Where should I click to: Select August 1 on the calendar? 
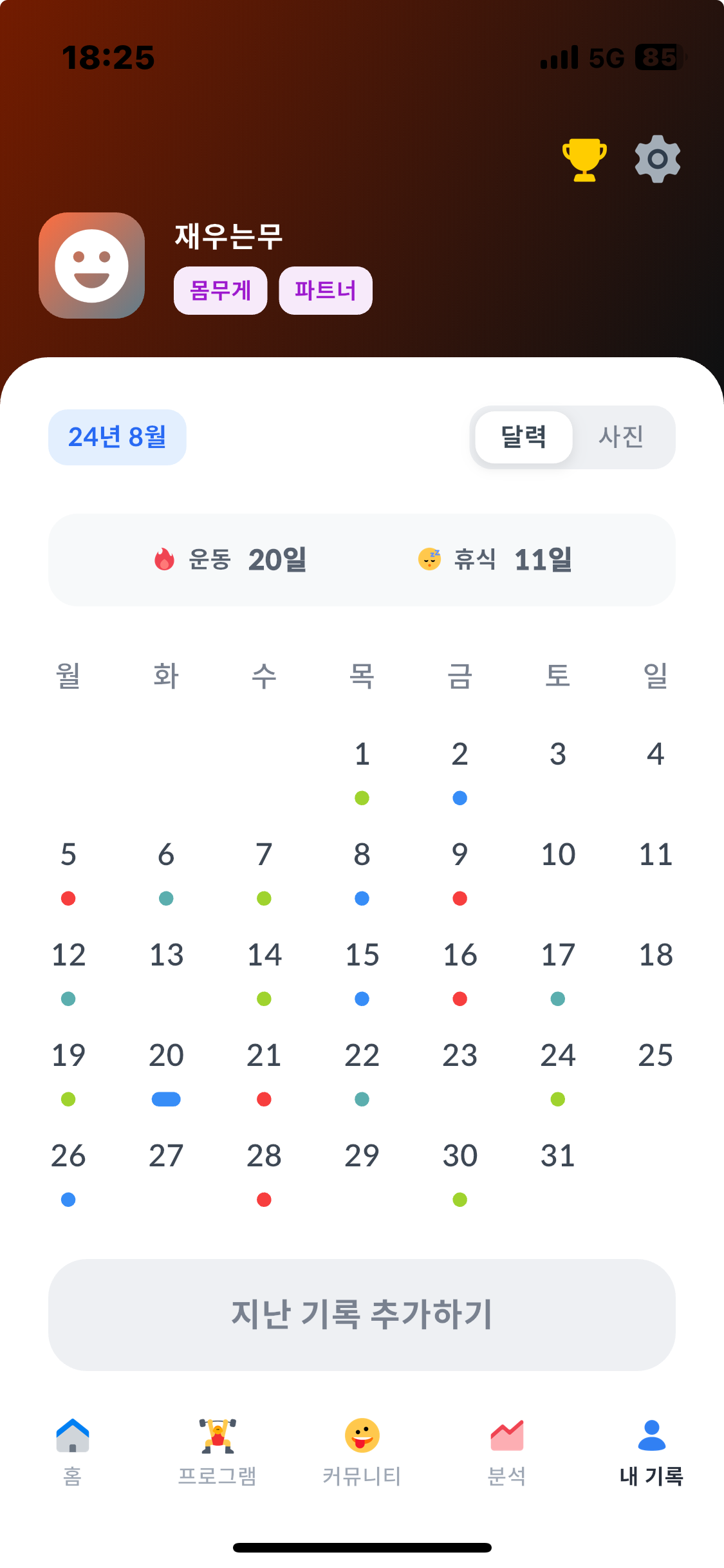(362, 769)
